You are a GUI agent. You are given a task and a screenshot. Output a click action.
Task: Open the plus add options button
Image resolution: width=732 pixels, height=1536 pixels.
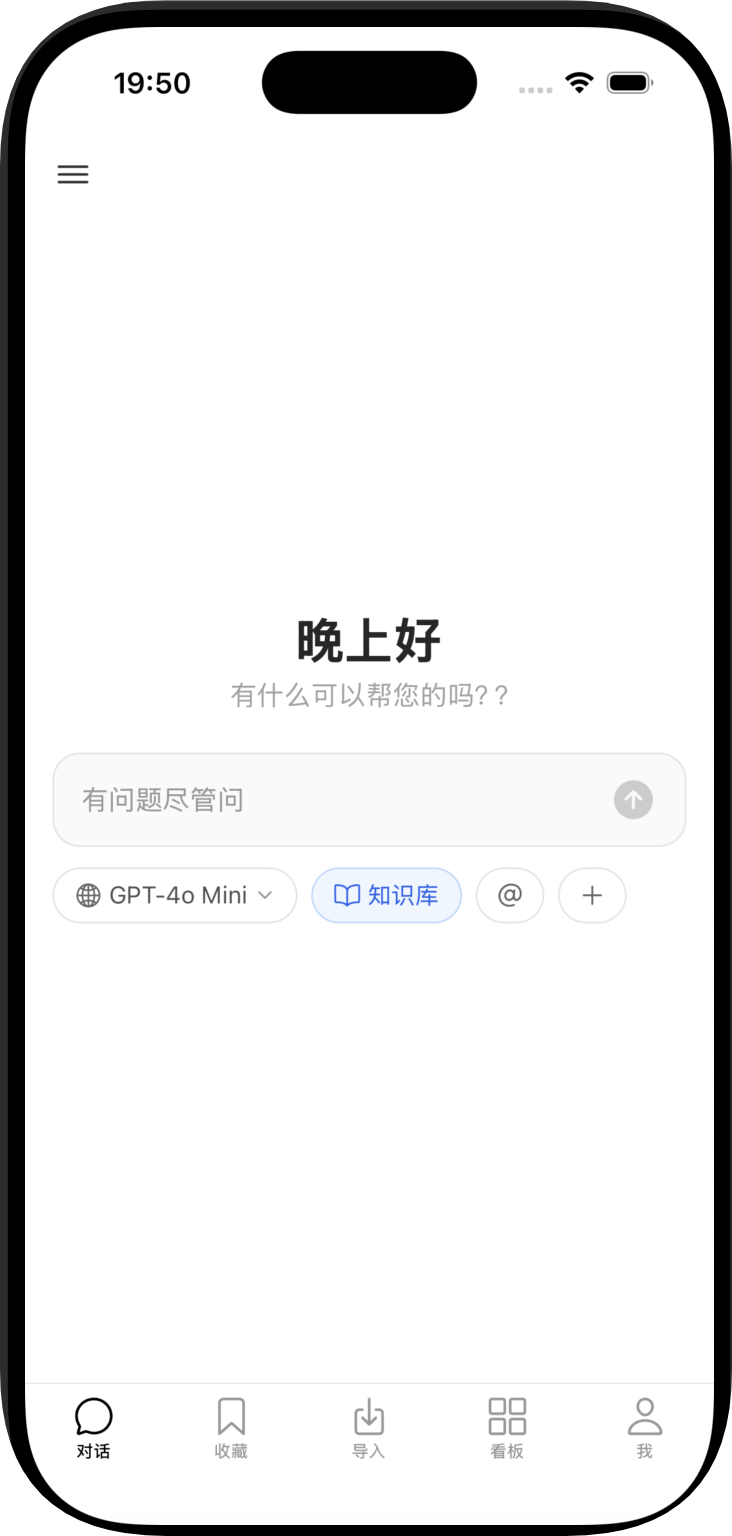[592, 895]
